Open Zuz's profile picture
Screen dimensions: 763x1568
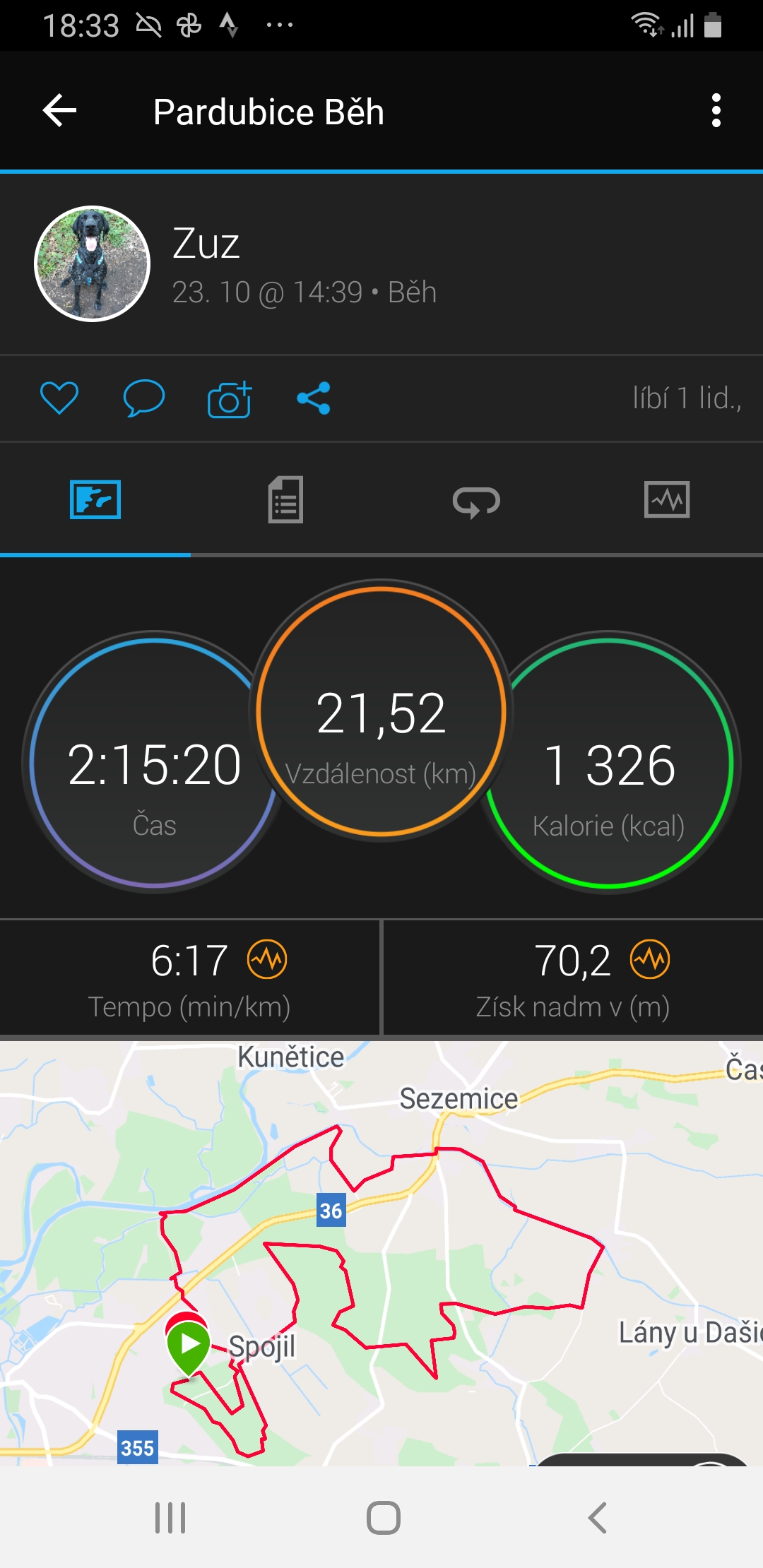click(93, 263)
